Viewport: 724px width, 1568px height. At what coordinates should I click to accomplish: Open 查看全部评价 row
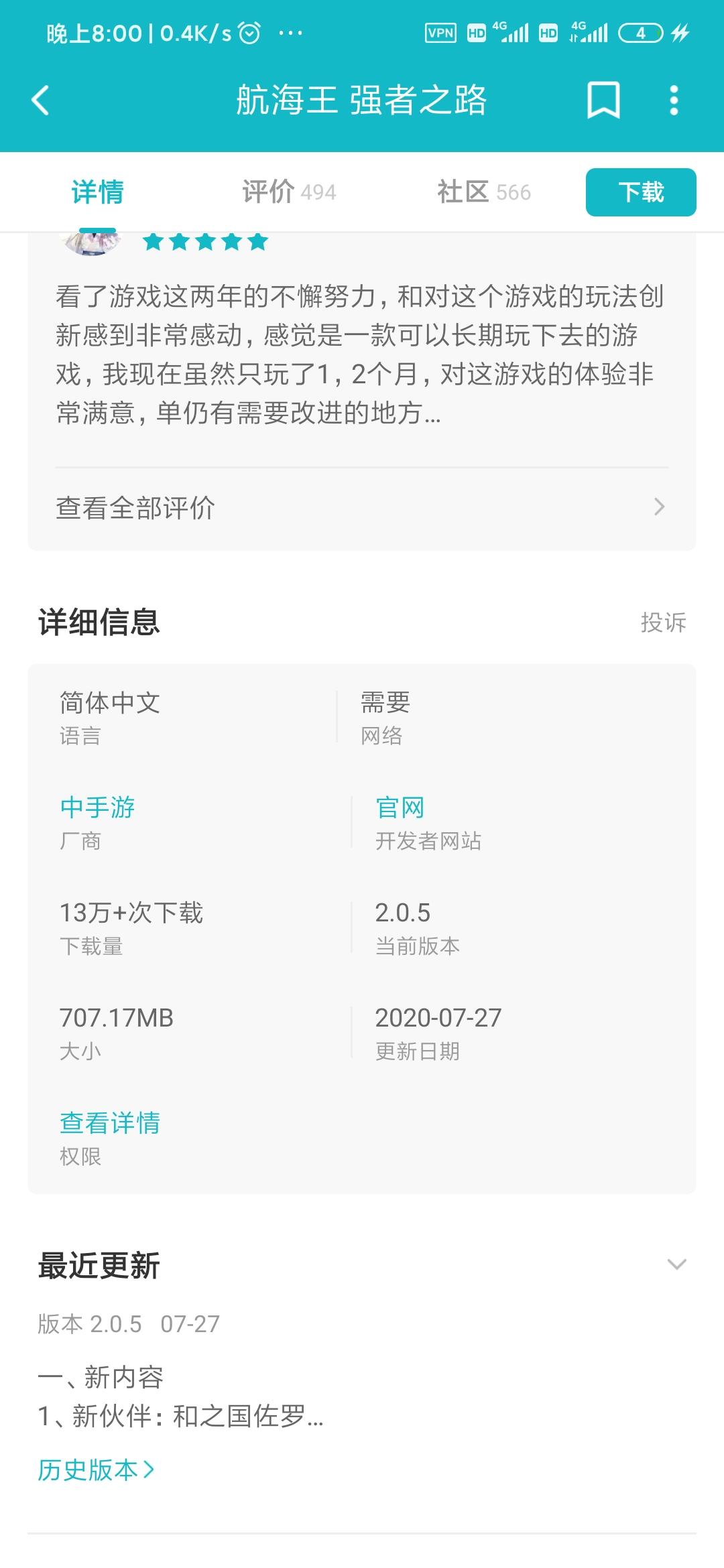362,508
